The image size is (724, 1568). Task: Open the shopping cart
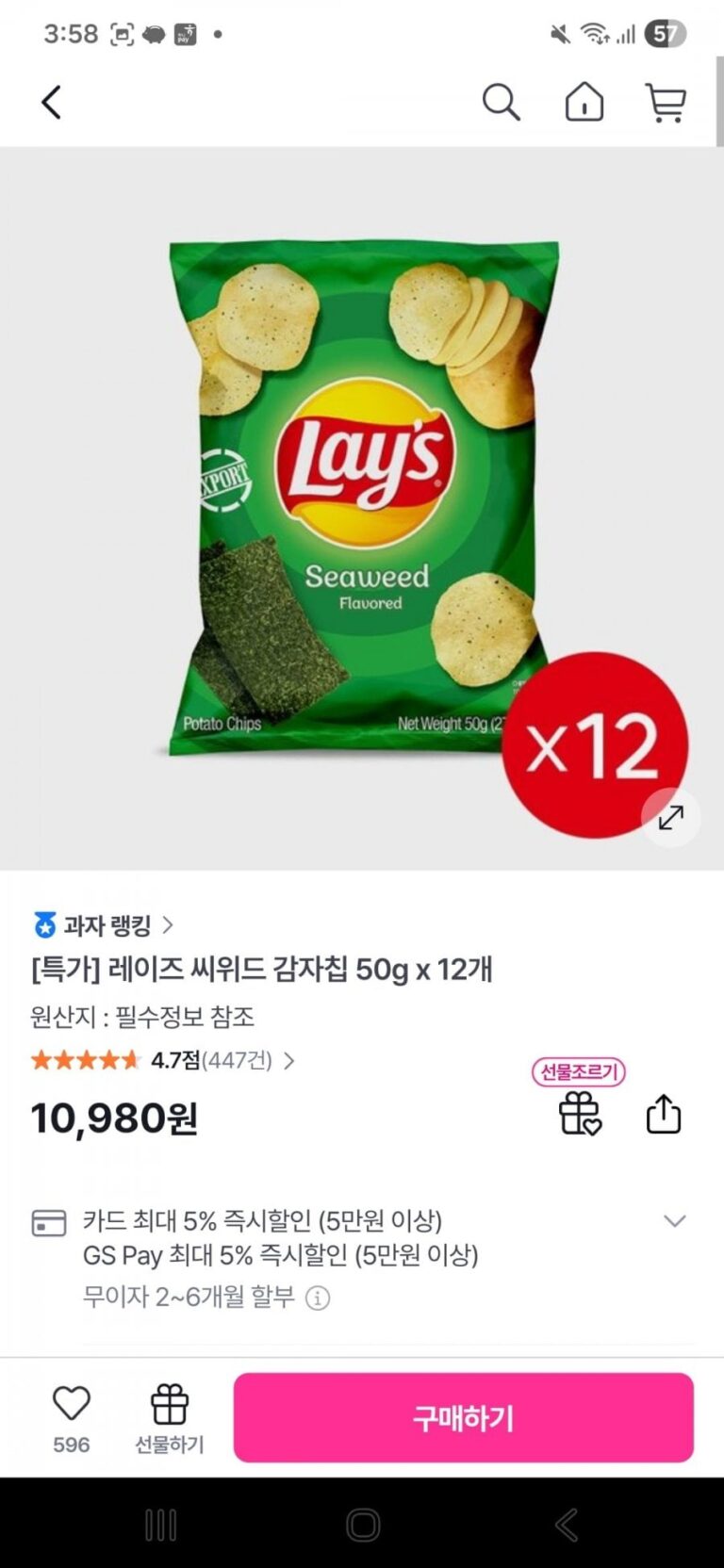pyautogui.click(x=666, y=102)
